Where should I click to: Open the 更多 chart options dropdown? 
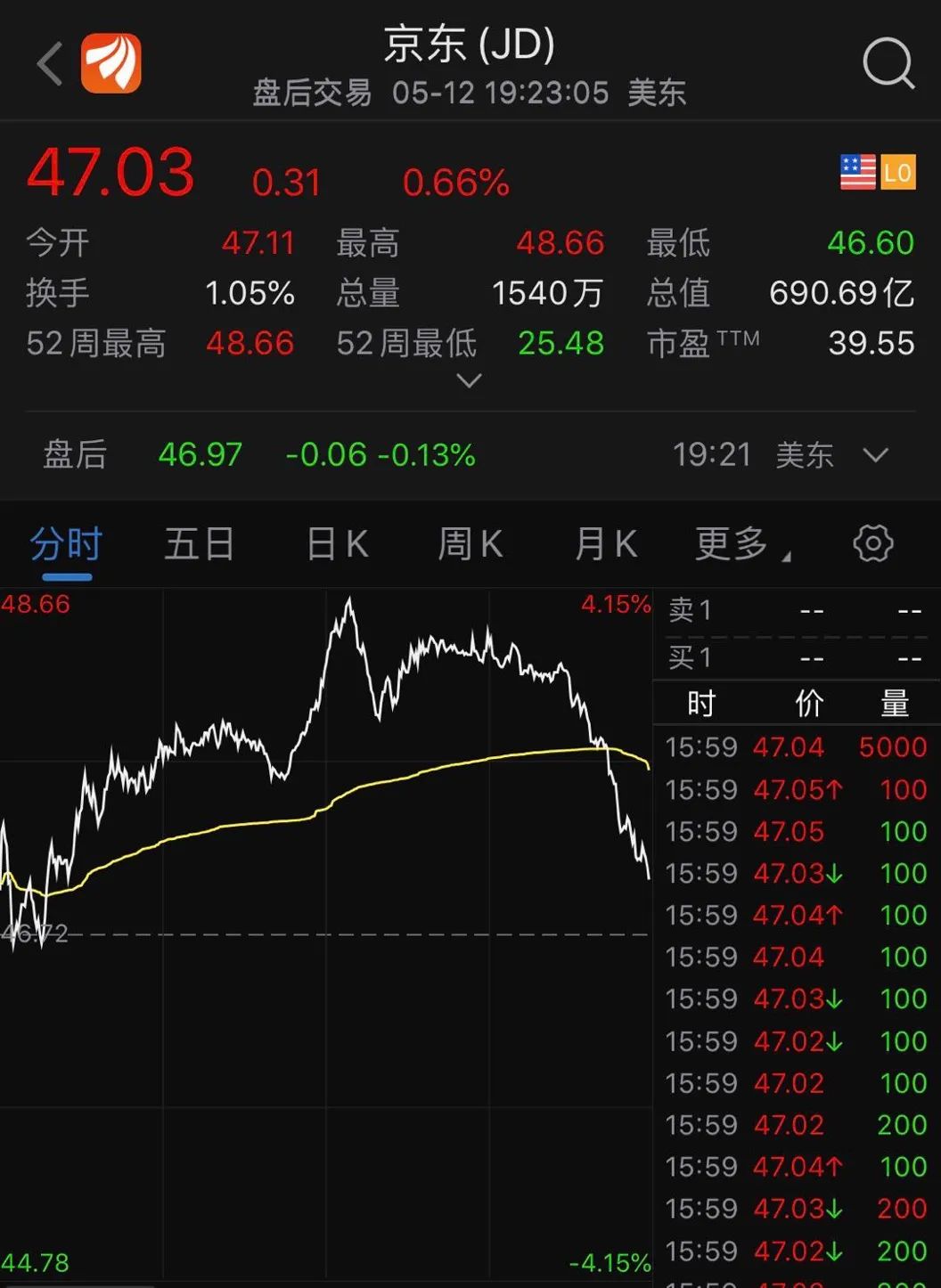[741, 543]
